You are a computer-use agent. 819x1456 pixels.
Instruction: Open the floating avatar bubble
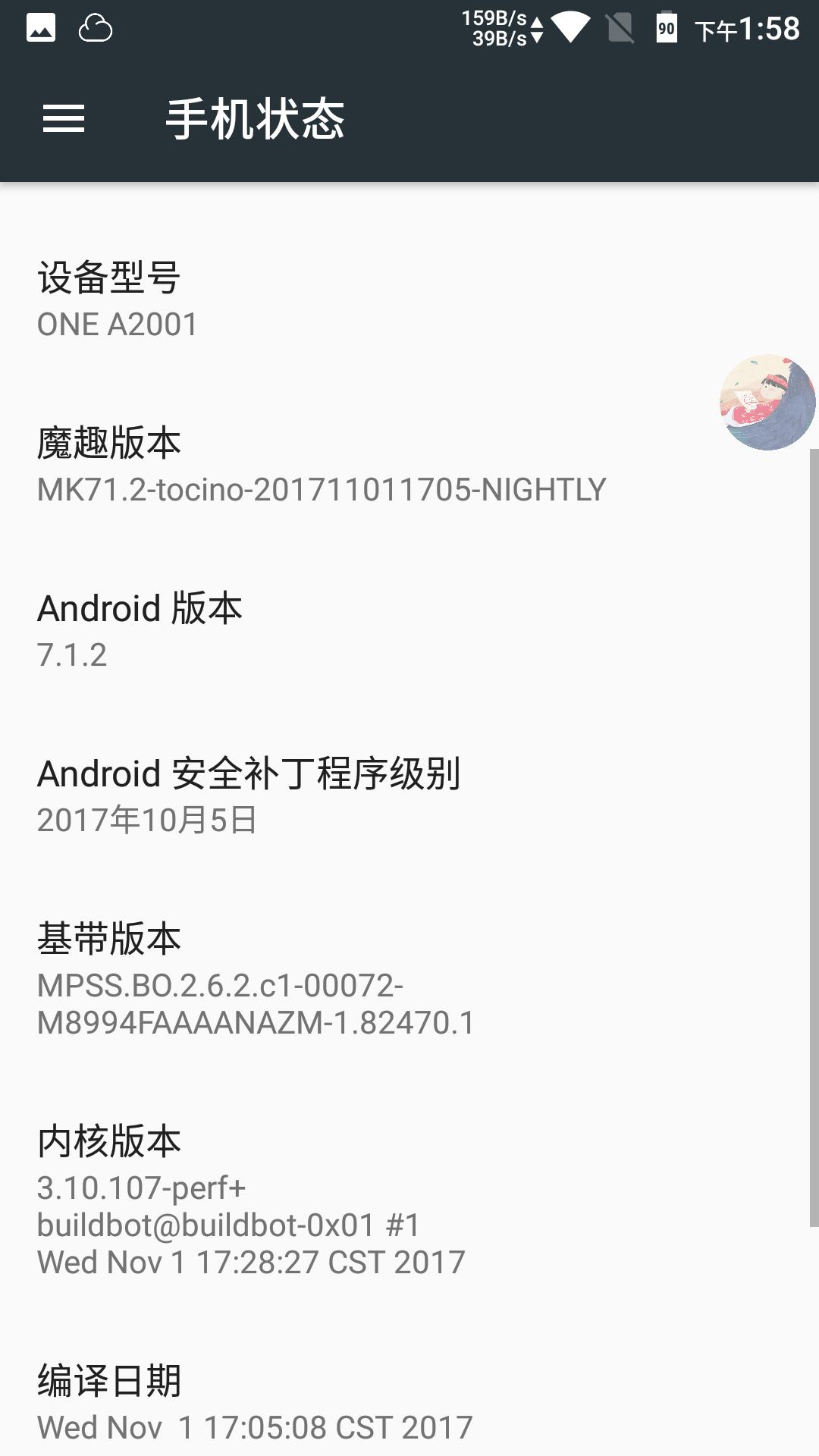pyautogui.click(x=766, y=402)
